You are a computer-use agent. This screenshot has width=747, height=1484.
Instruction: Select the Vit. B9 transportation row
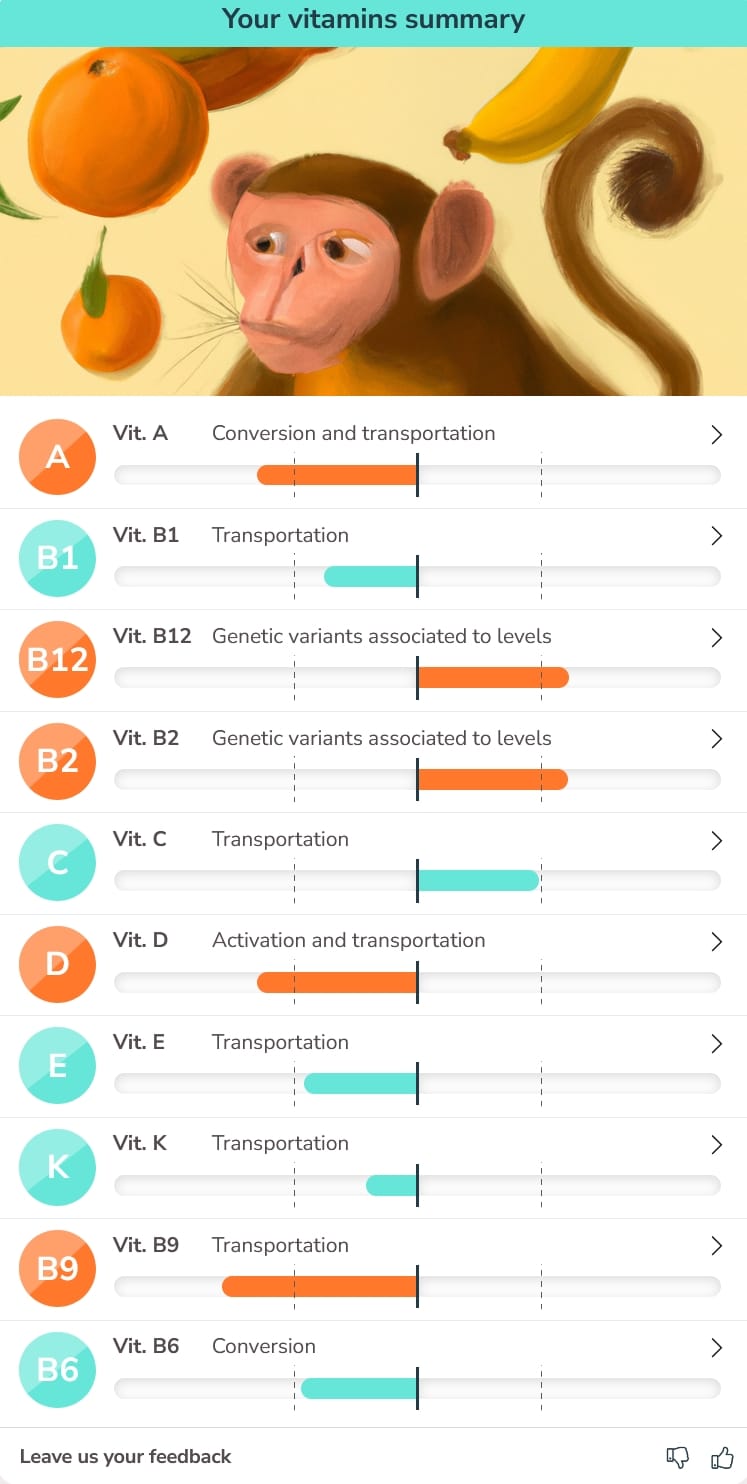click(x=373, y=1269)
